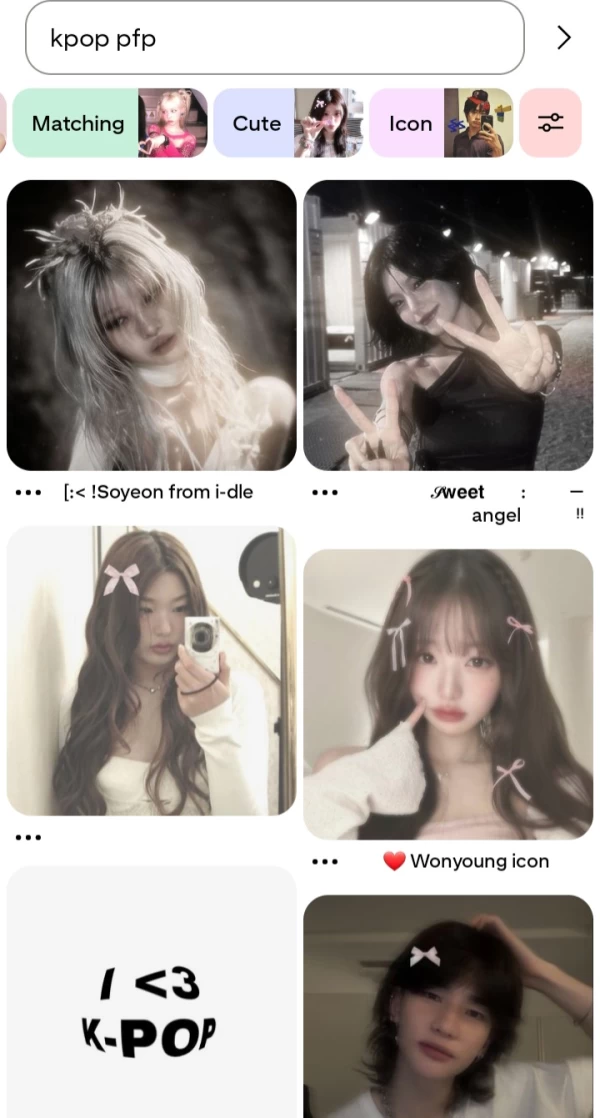Tap the arrow next to the search box
600x1118 pixels.
point(564,38)
